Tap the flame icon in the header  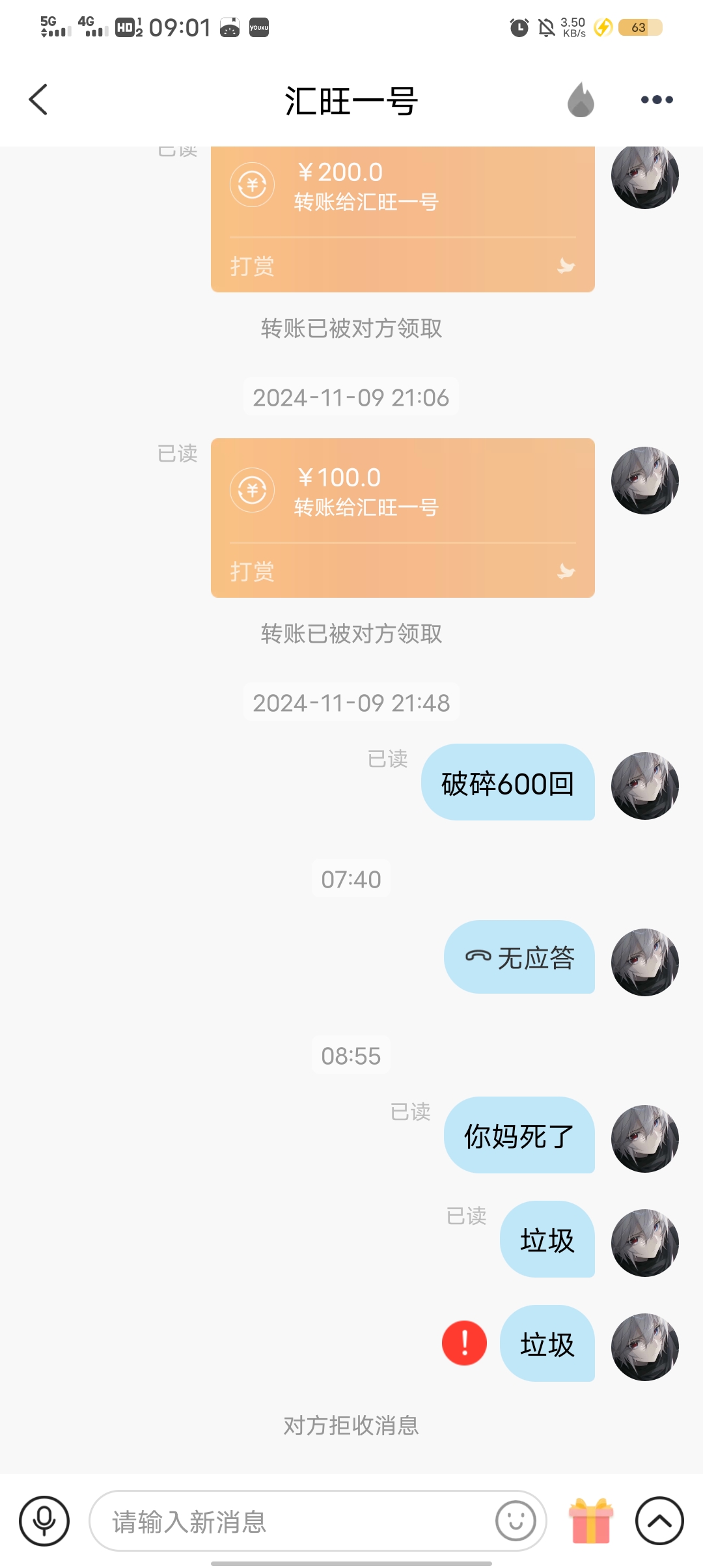[581, 100]
